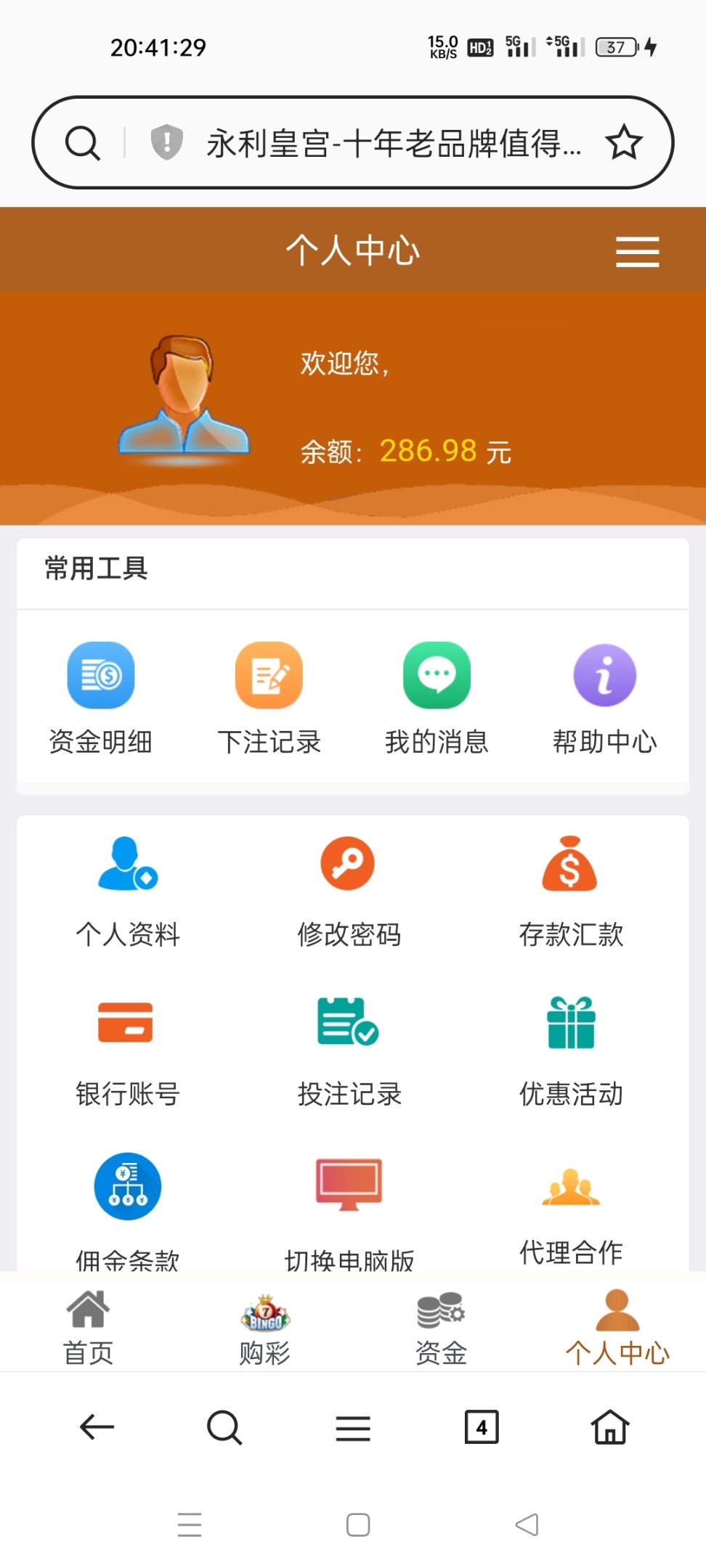Switch to the 购彩 lottery tab

pyautogui.click(x=264, y=1327)
